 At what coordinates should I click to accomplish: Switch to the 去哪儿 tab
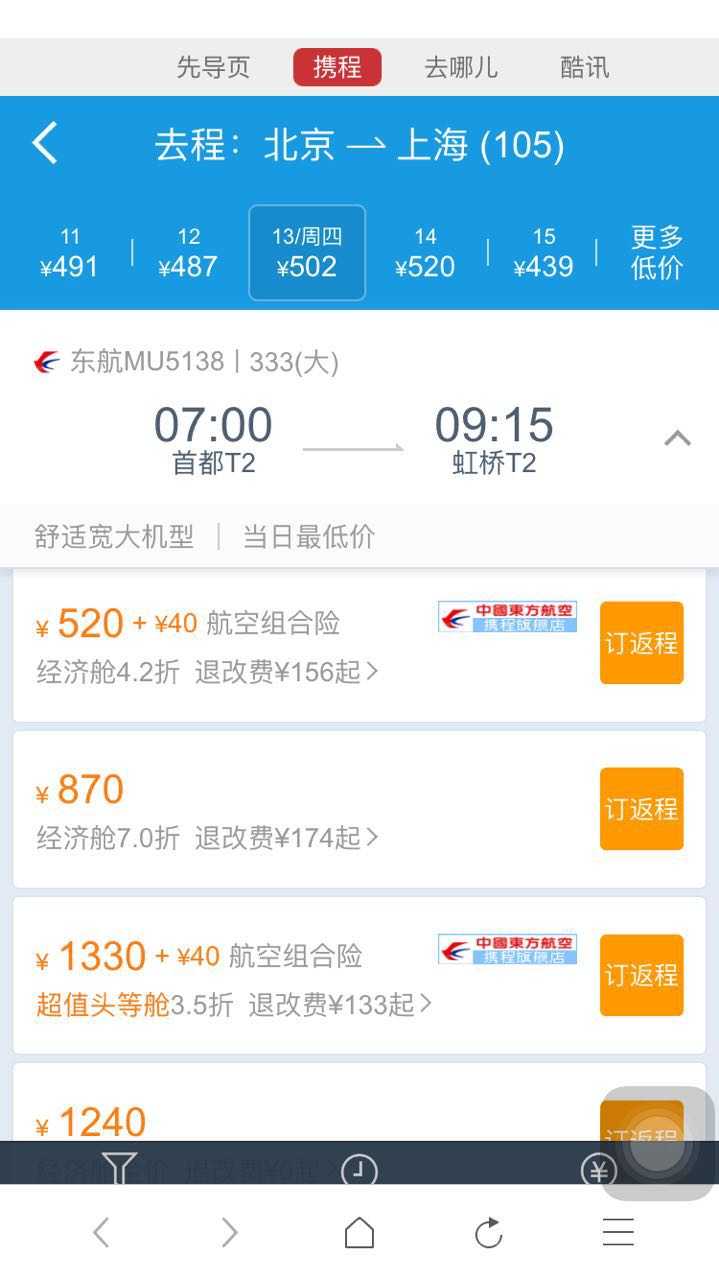[x=461, y=67]
